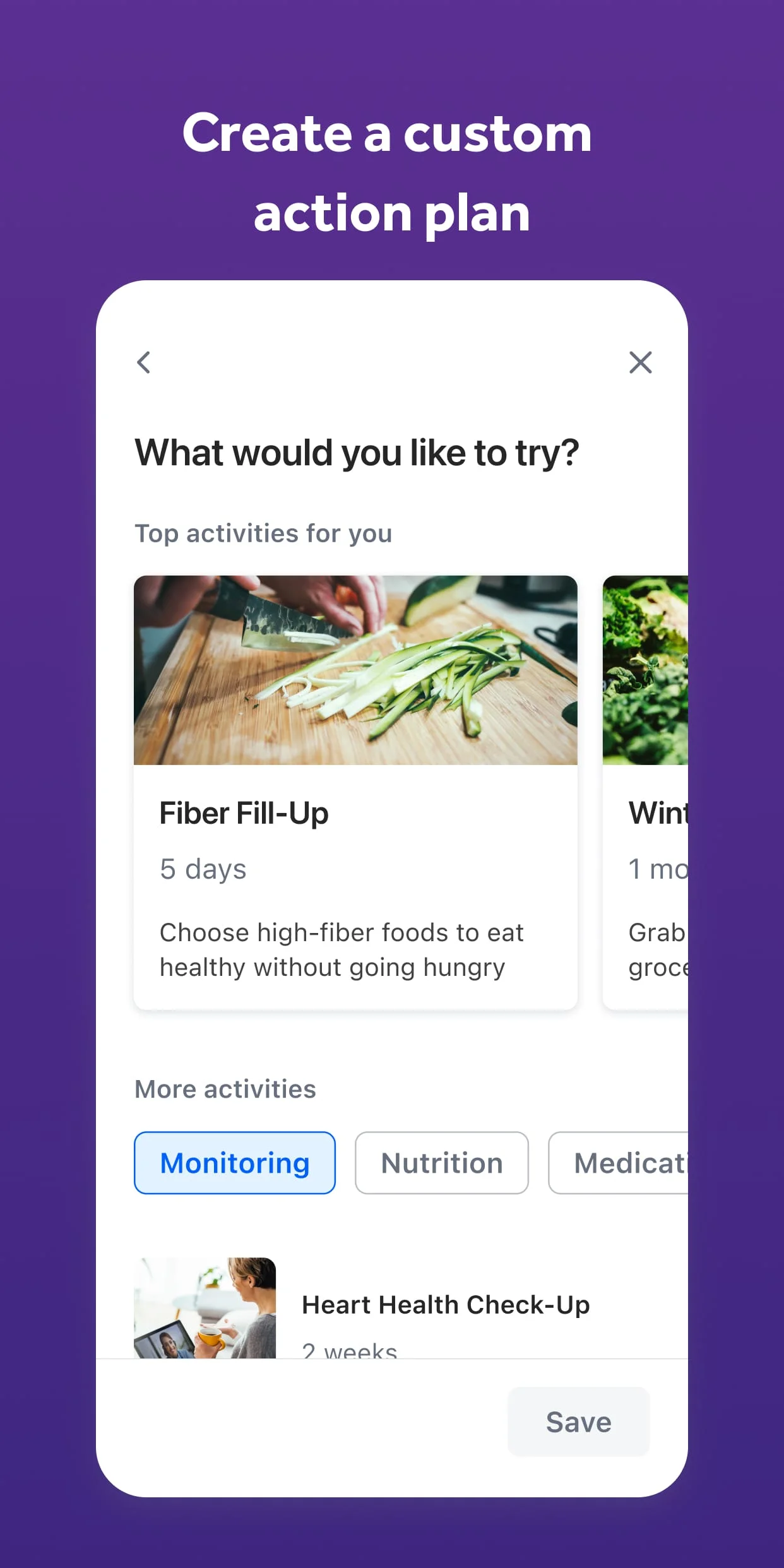Tap the Create a custom action plan title
The width and height of the screenshot is (784, 1568).
[391, 172]
